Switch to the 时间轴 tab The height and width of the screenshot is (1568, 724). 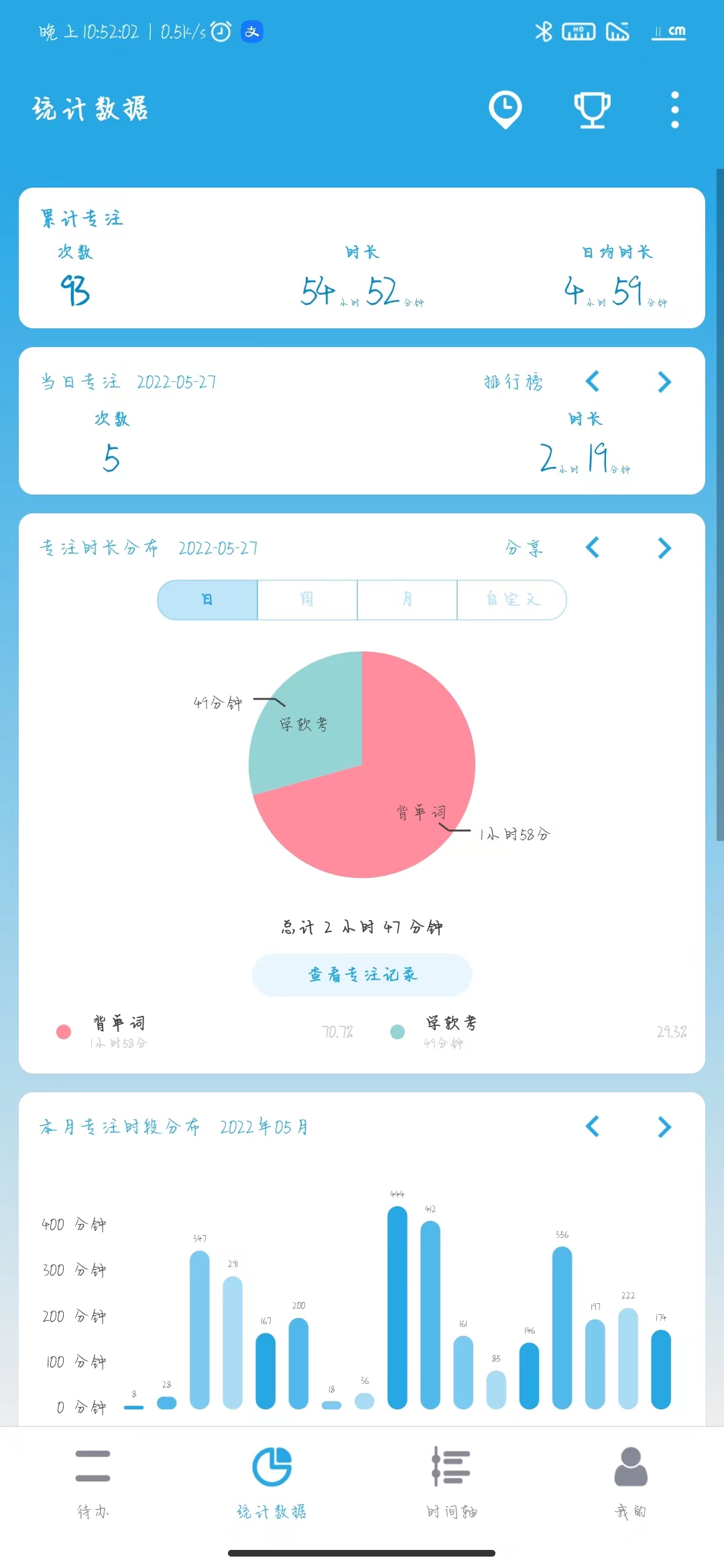[x=451, y=1481]
